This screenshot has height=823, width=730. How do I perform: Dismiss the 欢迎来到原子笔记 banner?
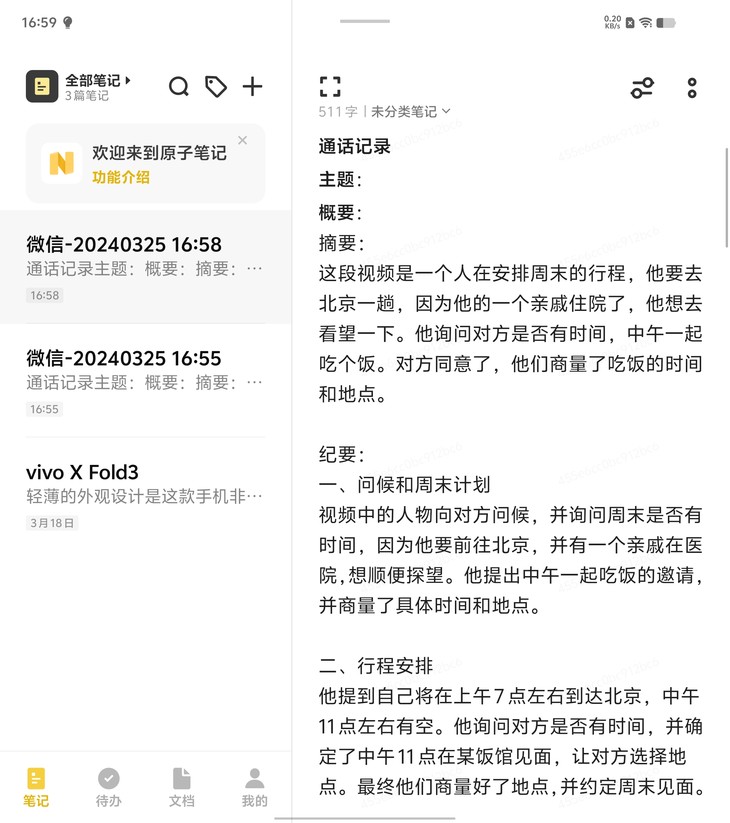tap(242, 141)
